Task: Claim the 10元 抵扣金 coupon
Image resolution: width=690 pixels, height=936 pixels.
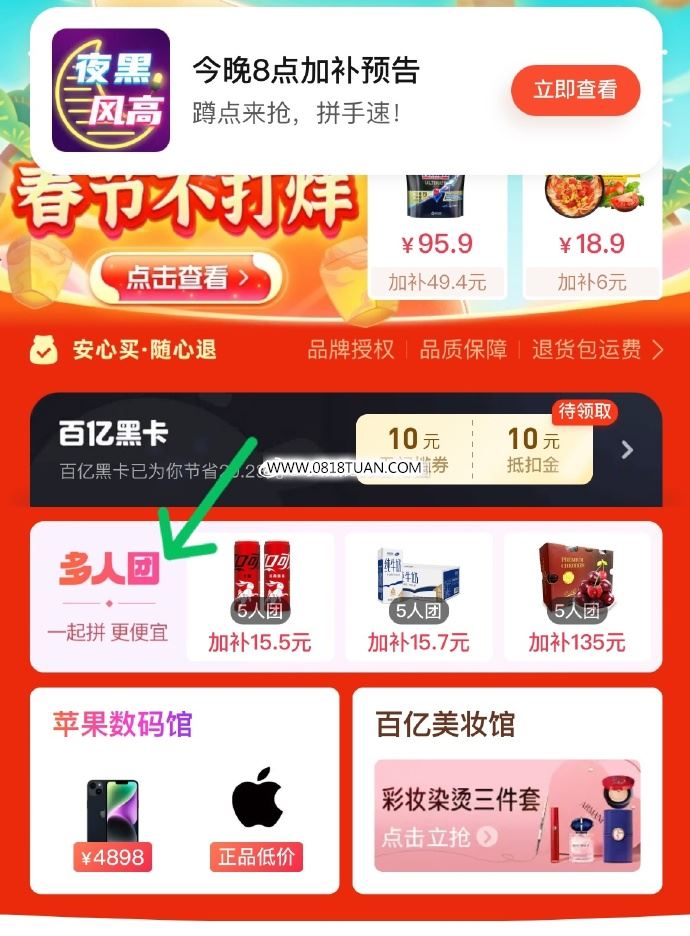Action: coord(532,449)
